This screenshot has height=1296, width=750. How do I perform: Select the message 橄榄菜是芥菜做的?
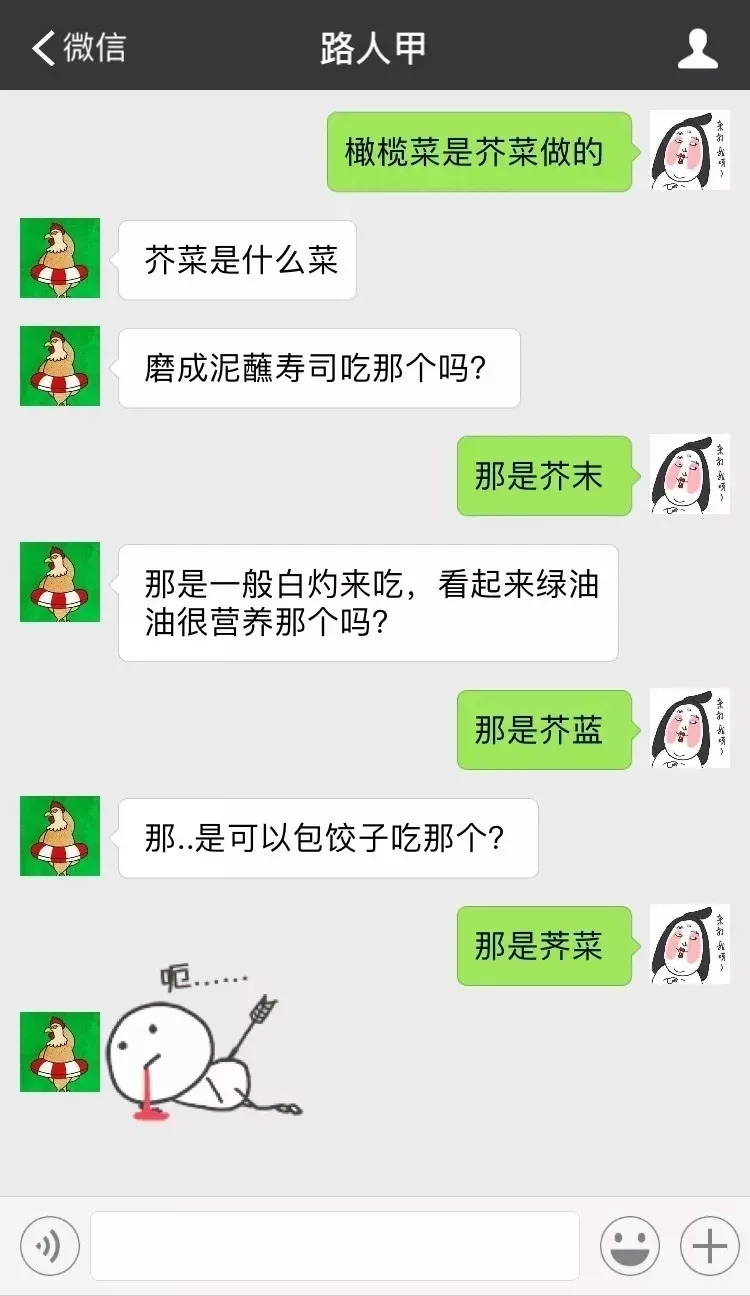click(x=478, y=153)
